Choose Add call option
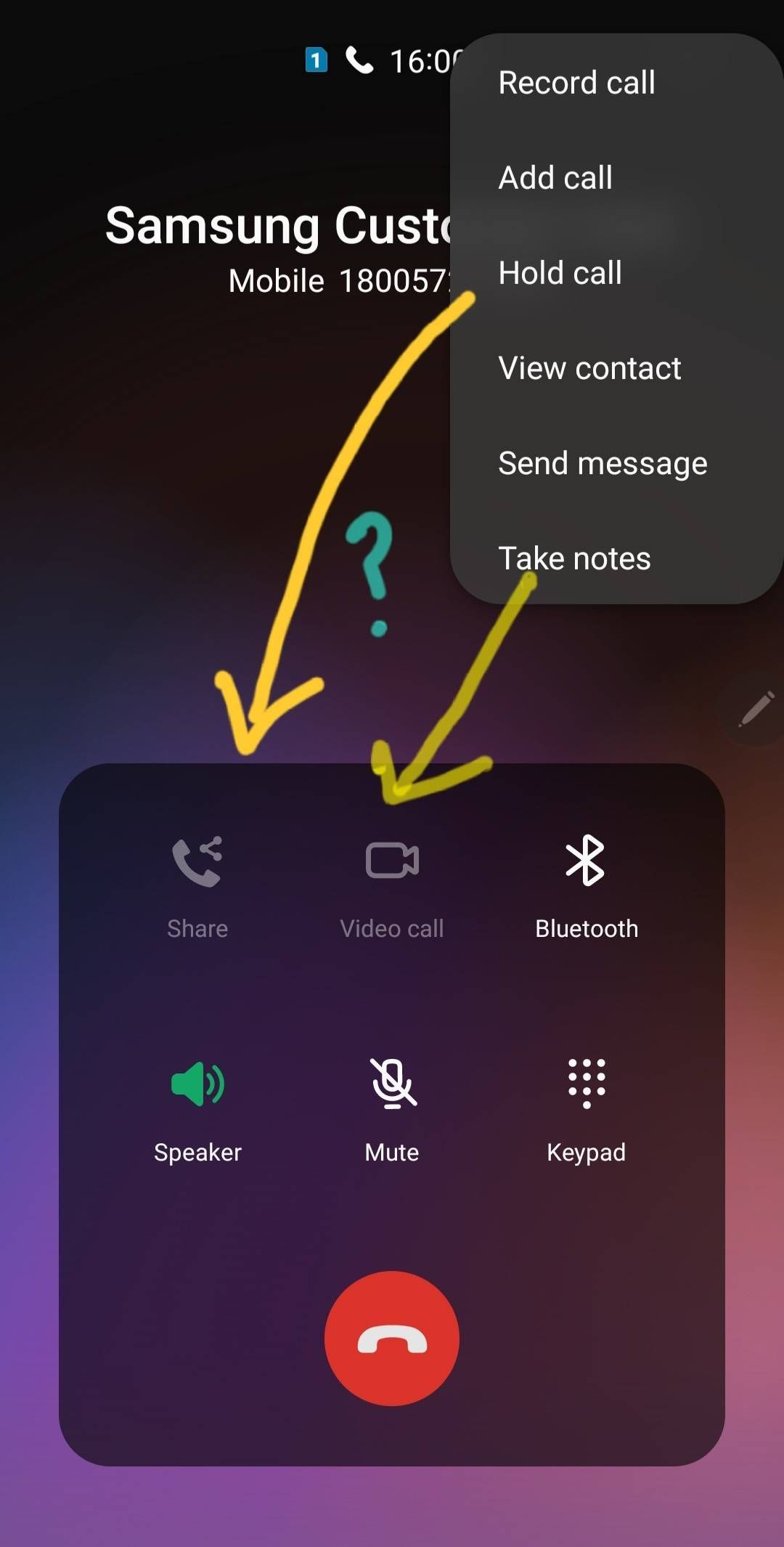This screenshot has width=784, height=1547. pos(555,178)
